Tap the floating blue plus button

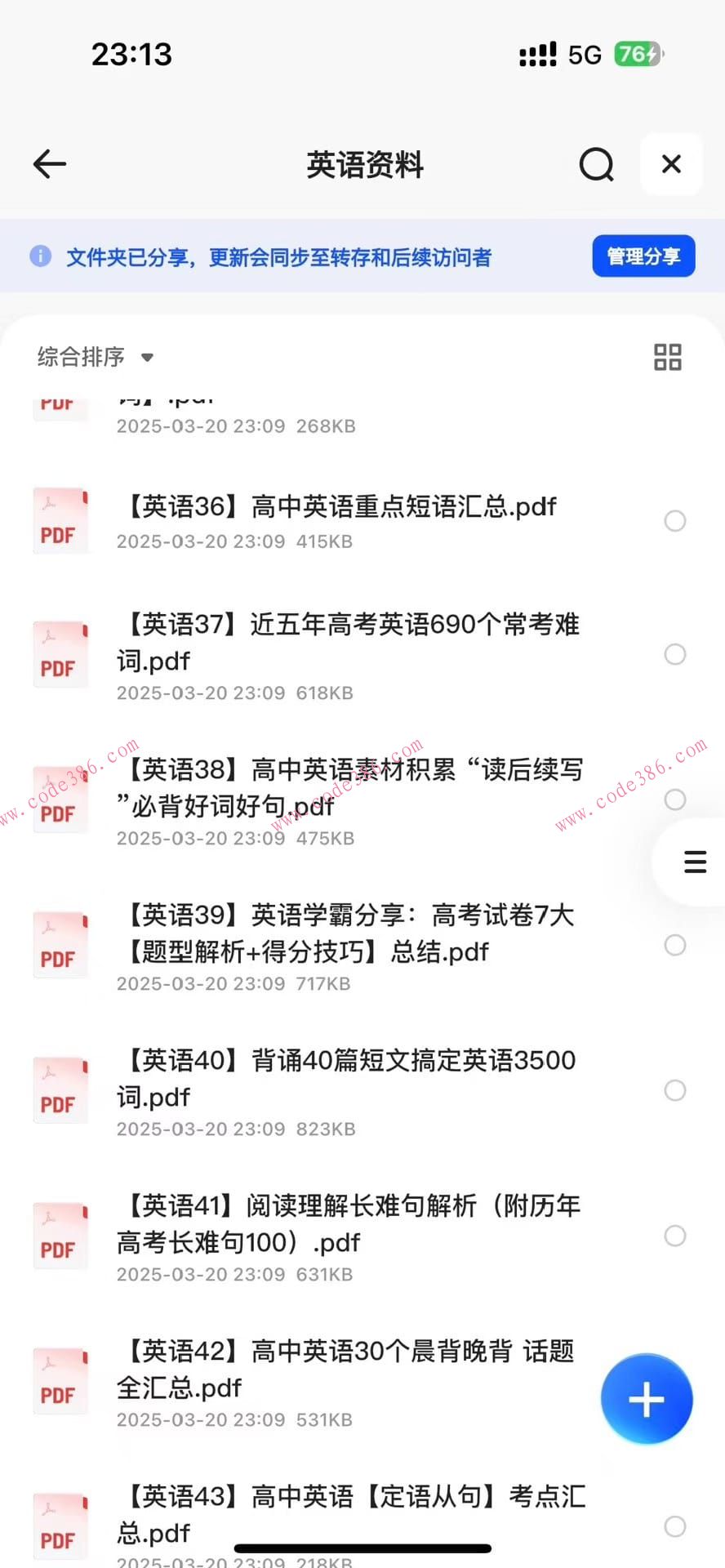[x=646, y=1399]
